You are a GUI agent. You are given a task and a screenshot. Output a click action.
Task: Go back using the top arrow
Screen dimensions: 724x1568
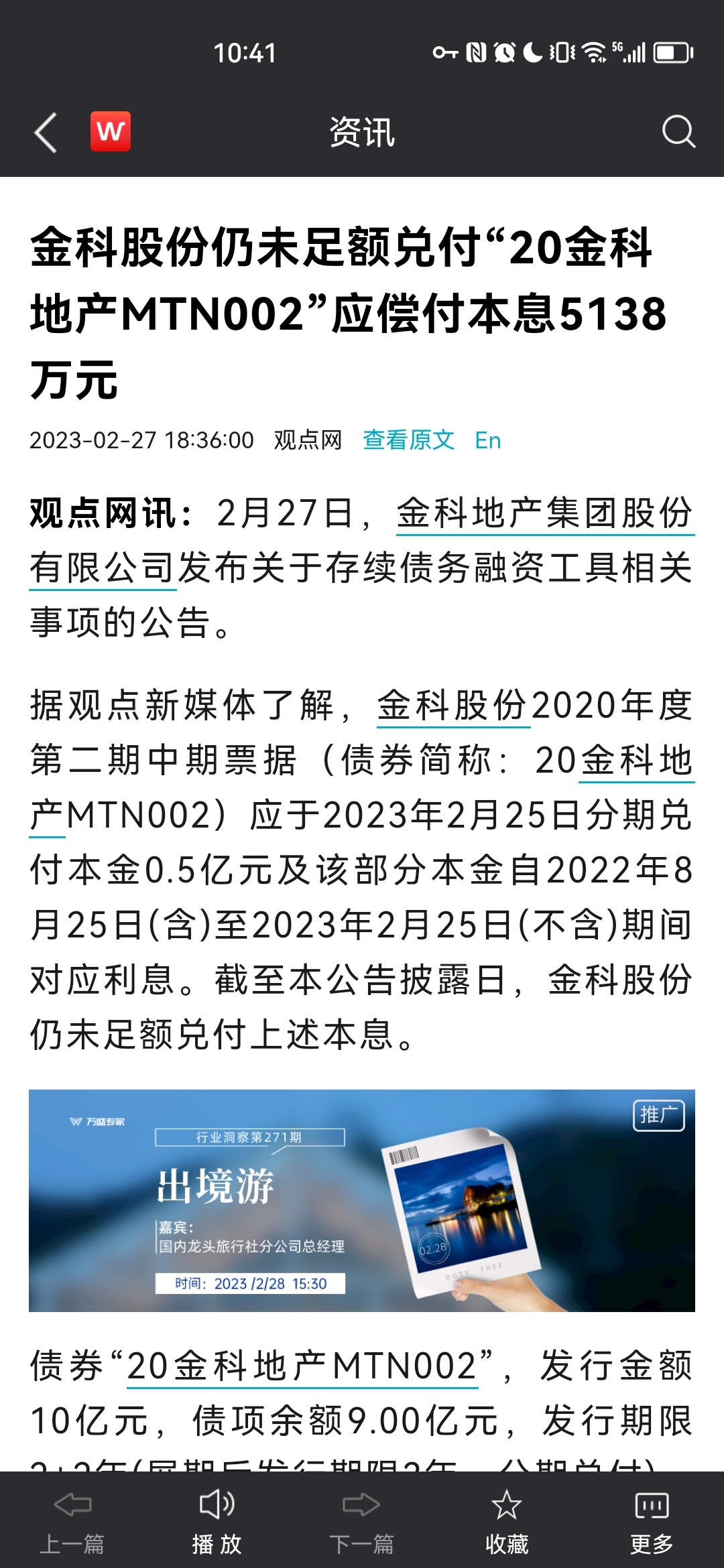(46, 132)
